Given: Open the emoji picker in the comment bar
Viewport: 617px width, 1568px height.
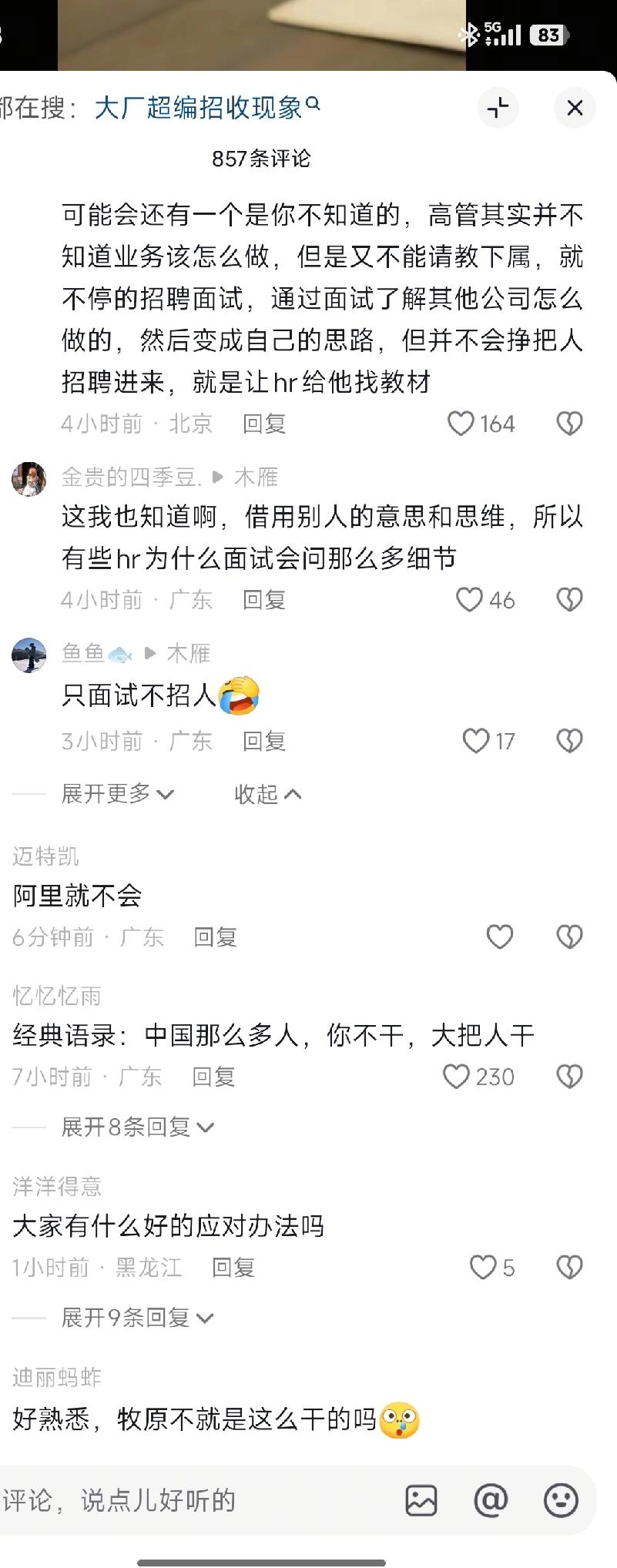Looking at the screenshot, I should (x=562, y=1501).
